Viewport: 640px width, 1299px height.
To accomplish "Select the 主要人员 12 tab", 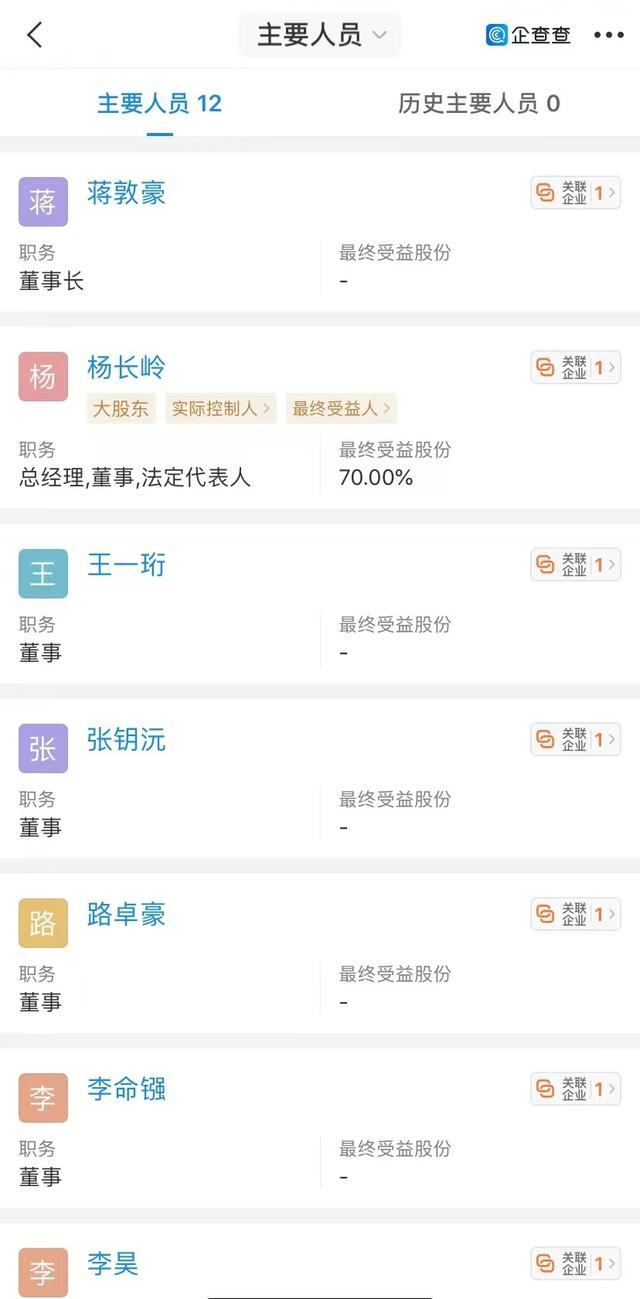I will 159,103.
